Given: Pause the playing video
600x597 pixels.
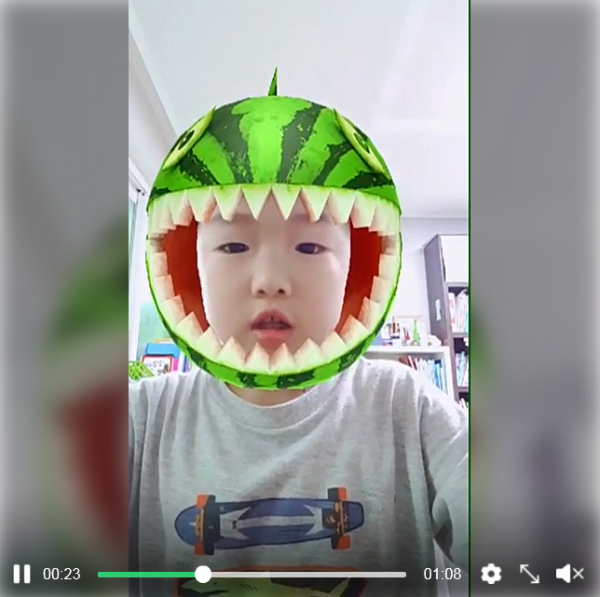Looking at the screenshot, I should (21, 574).
